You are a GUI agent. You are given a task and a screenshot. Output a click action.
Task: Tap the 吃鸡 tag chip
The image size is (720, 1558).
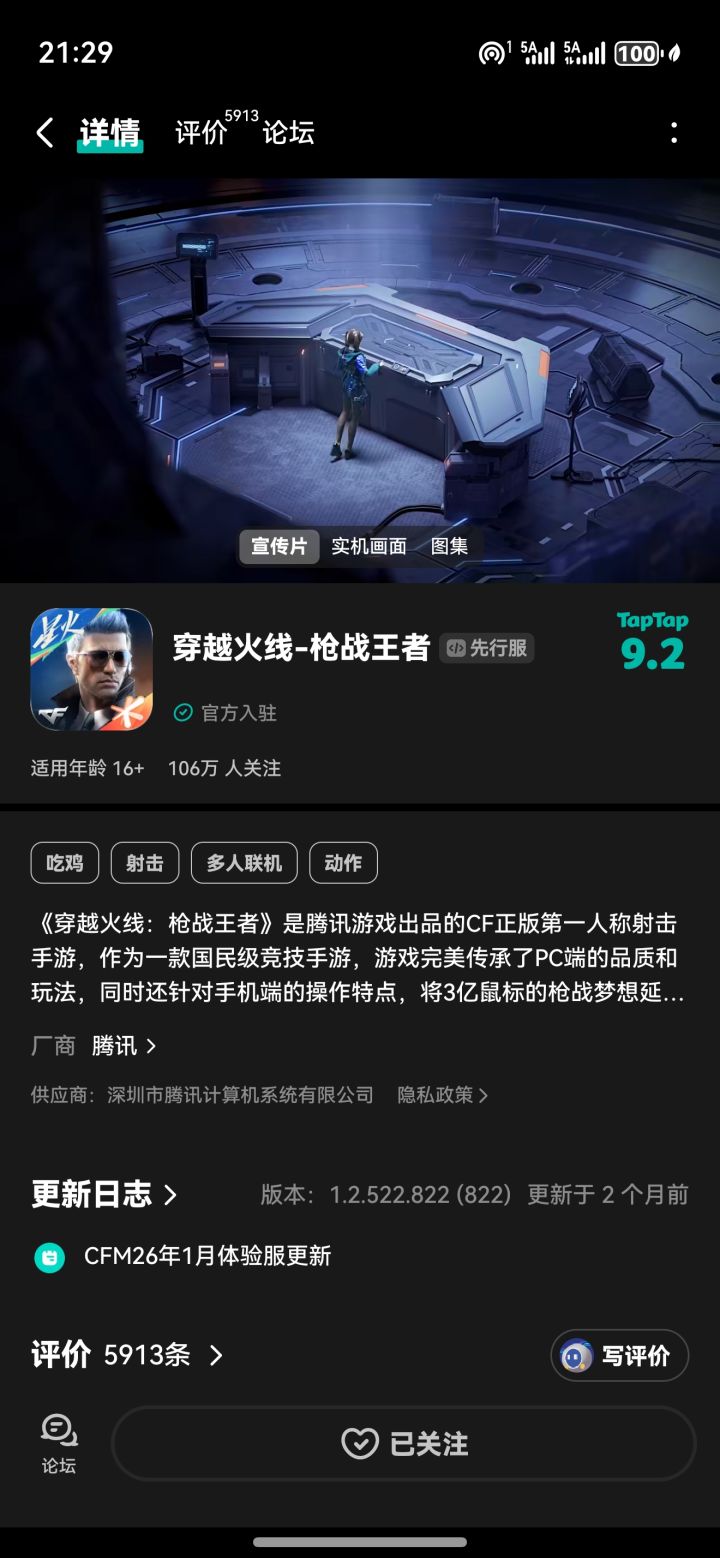point(65,863)
